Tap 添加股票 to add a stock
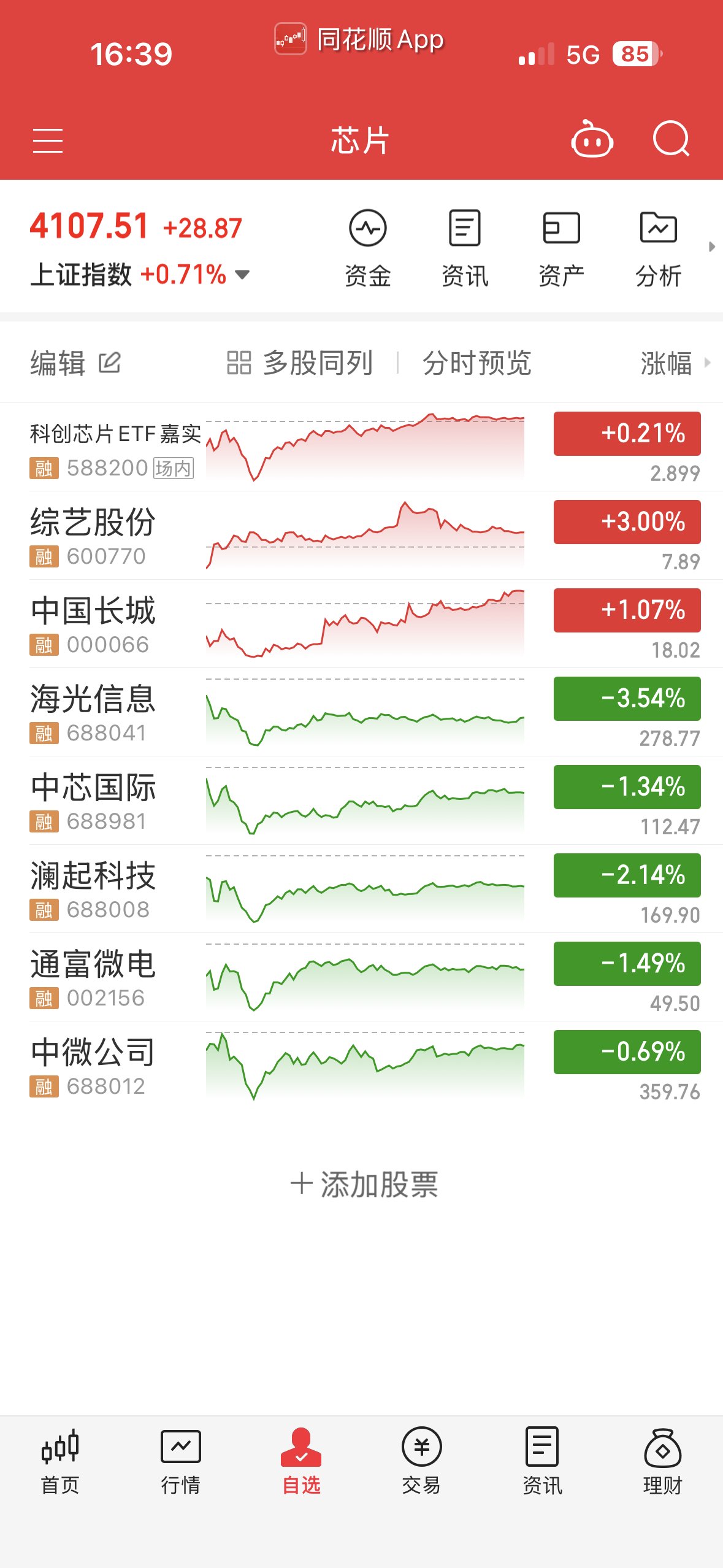The width and height of the screenshot is (723, 1568). tap(363, 1184)
